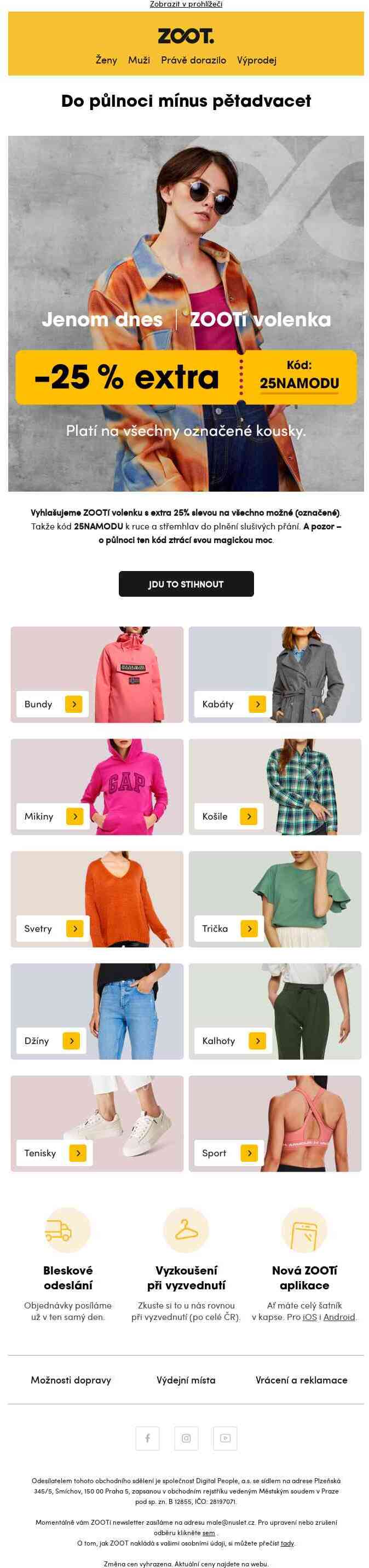The image size is (369, 1568).
Task: Tap the 'JDU TO STIHNOUT' button
Action: tap(186, 584)
